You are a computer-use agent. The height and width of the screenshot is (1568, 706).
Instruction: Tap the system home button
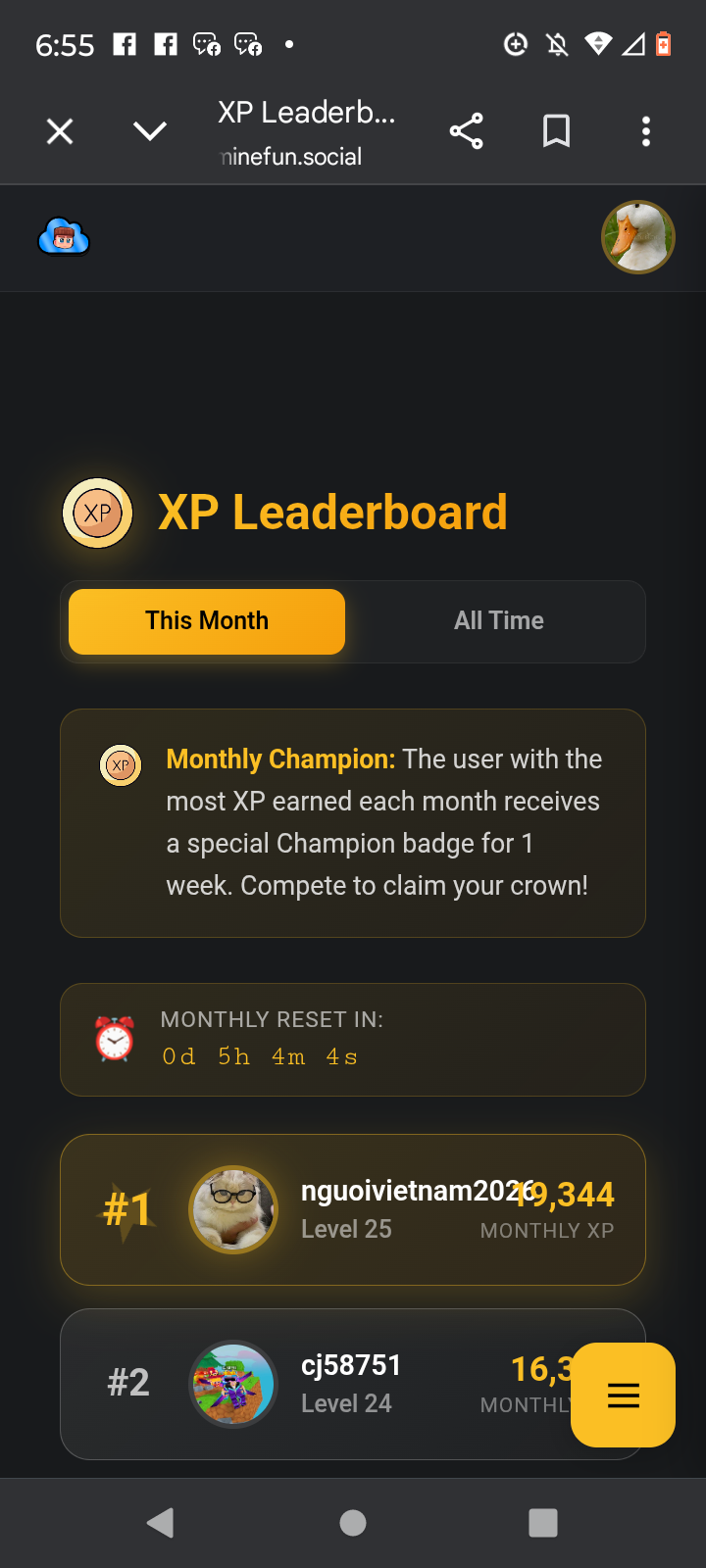353,1522
